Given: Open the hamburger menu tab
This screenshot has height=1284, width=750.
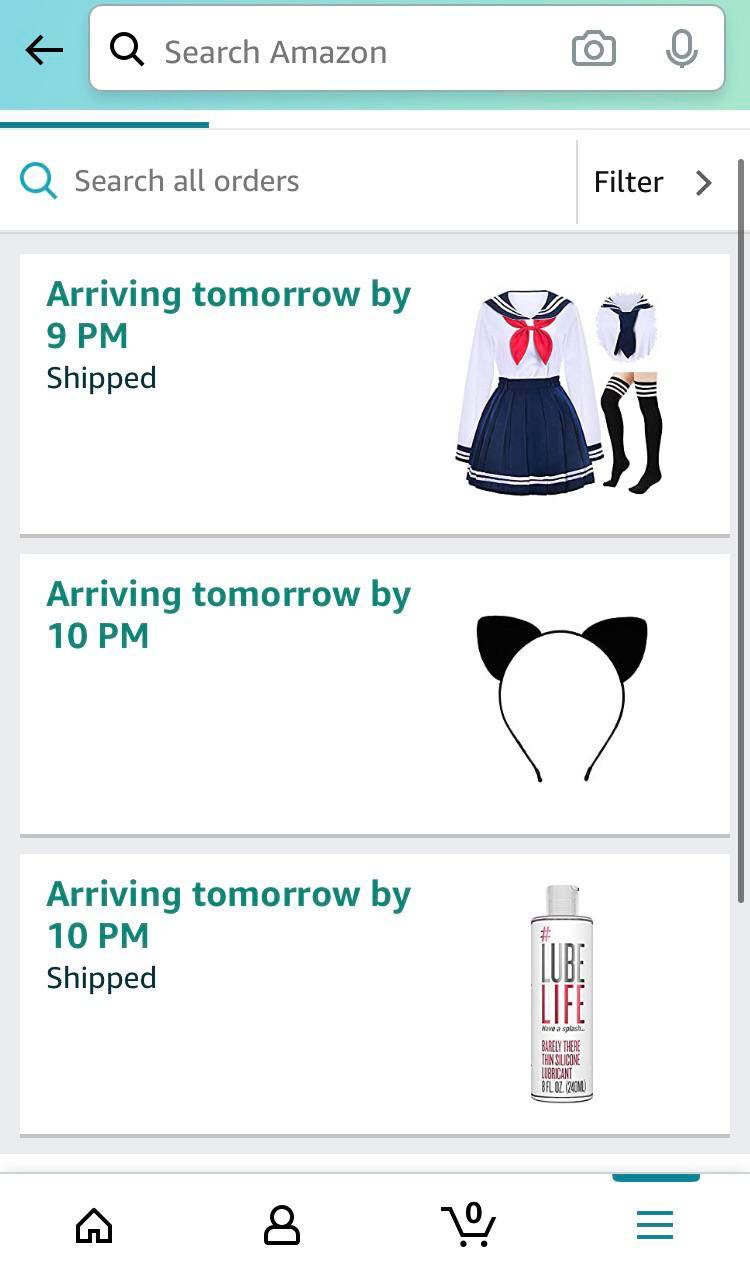Looking at the screenshot, I should [x=655, y=1224].
